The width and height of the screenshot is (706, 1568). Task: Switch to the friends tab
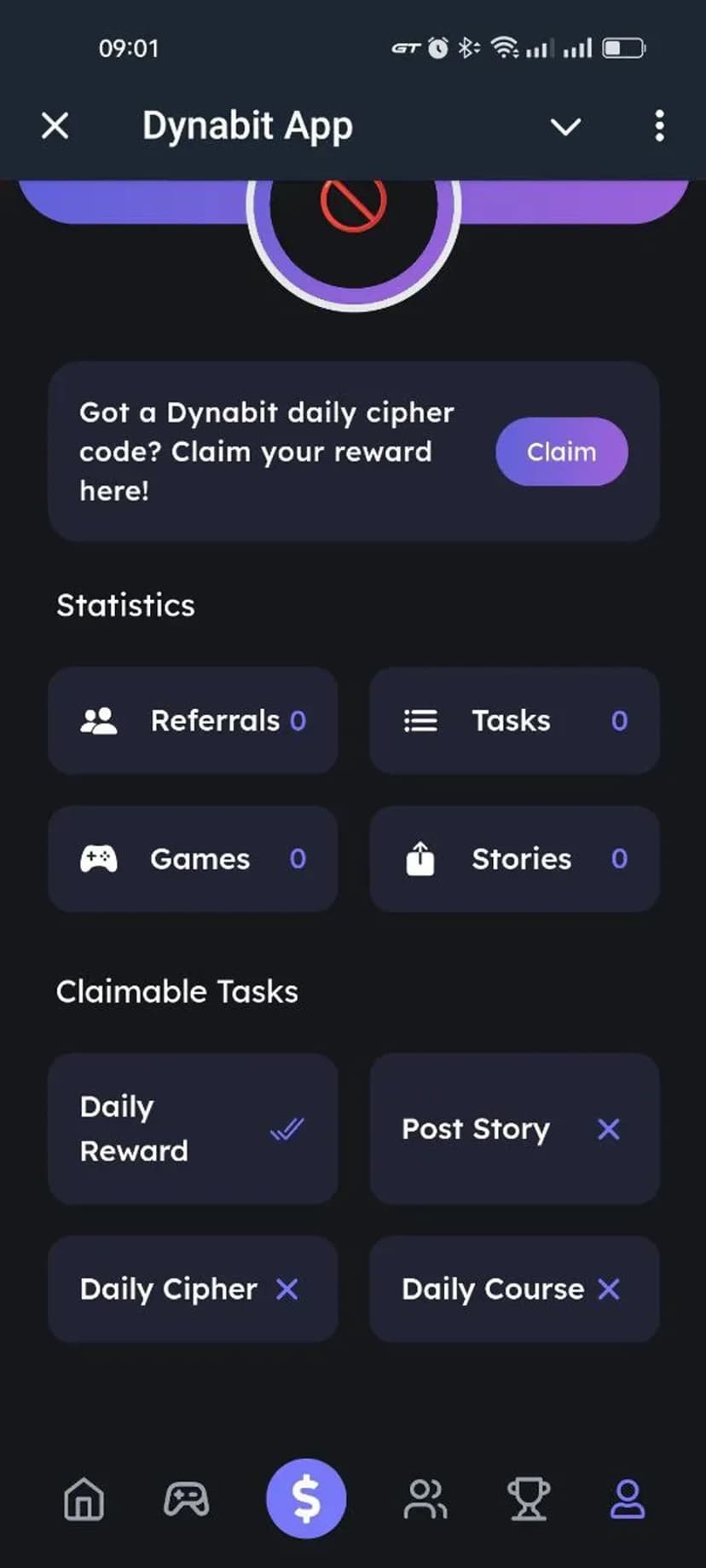tap(425, 1499)
